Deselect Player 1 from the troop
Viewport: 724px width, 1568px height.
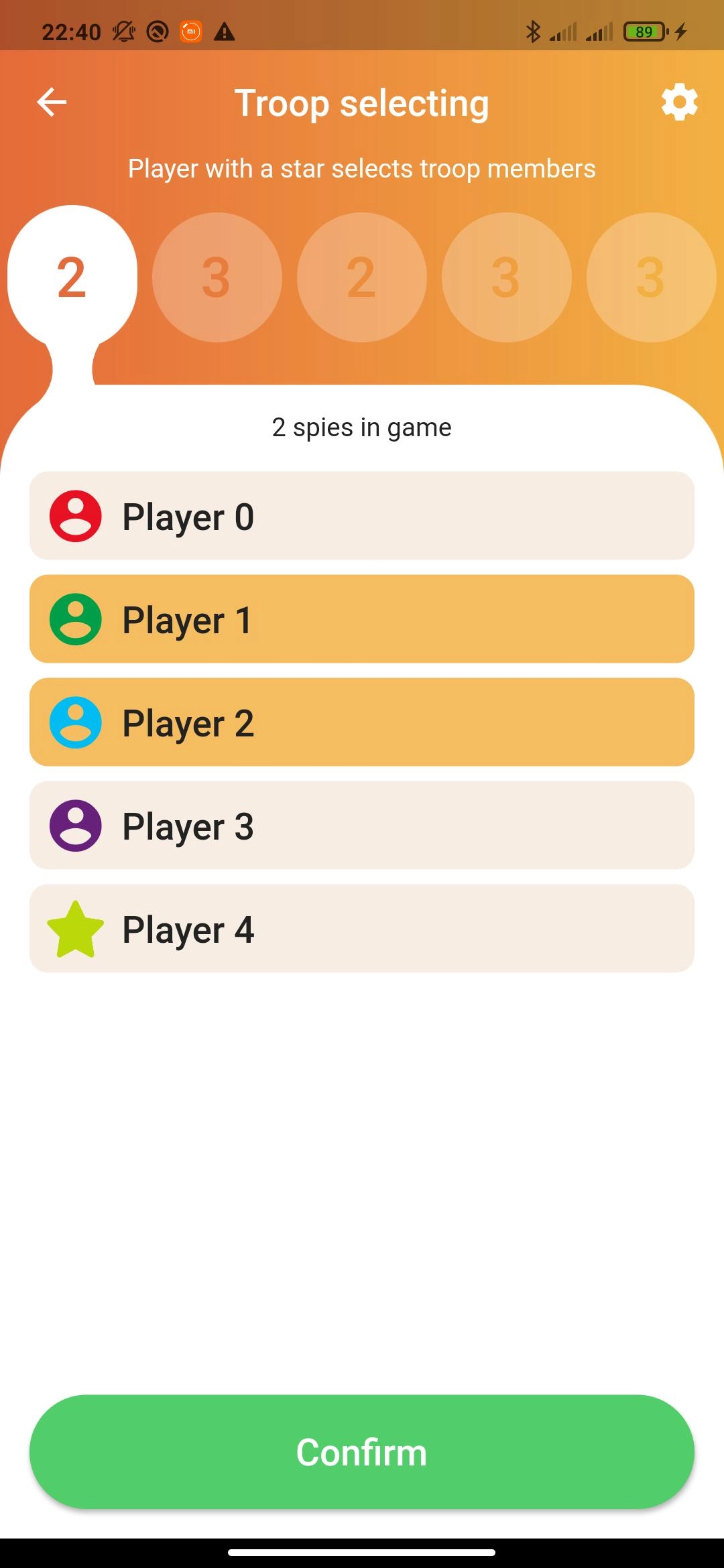point(362,619)
